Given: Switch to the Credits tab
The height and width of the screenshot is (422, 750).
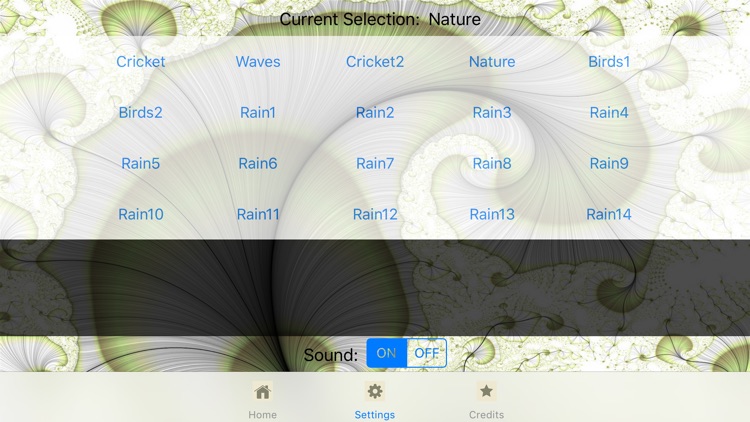Looking at the screenshot, I should [486, 400].
